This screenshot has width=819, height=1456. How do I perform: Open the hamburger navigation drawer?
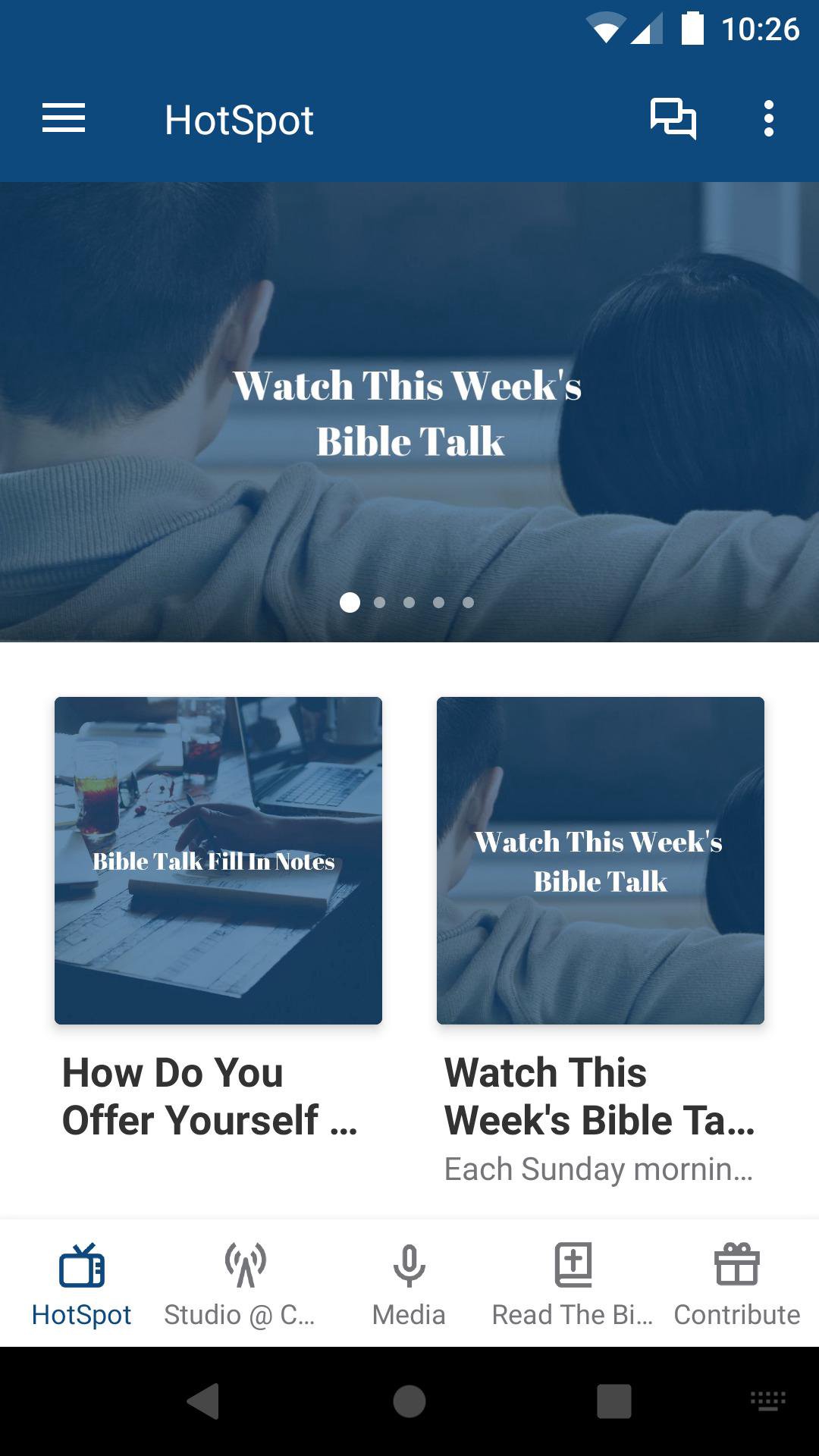point(64,119)
